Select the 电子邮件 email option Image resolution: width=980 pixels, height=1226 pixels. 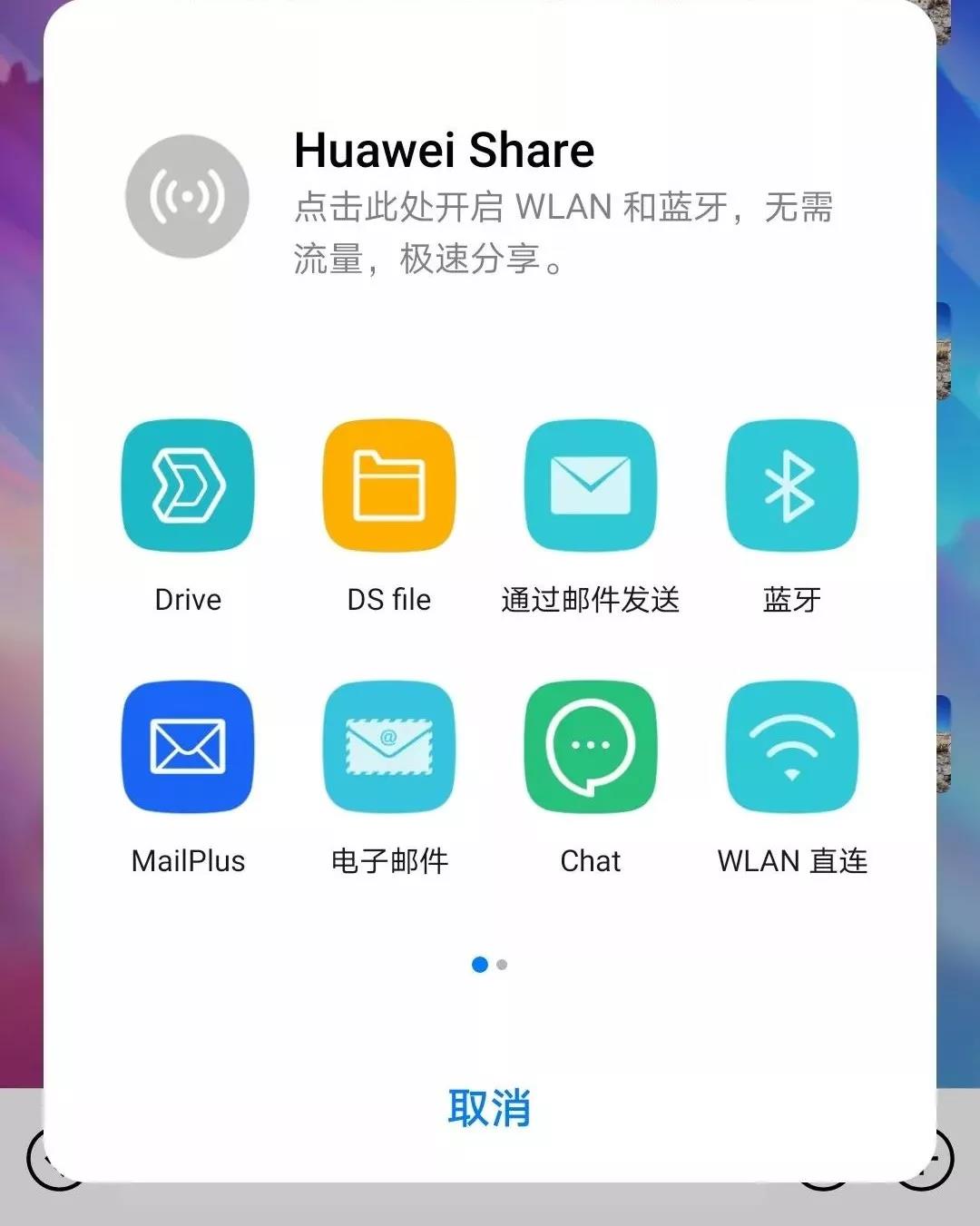[389, 748]
